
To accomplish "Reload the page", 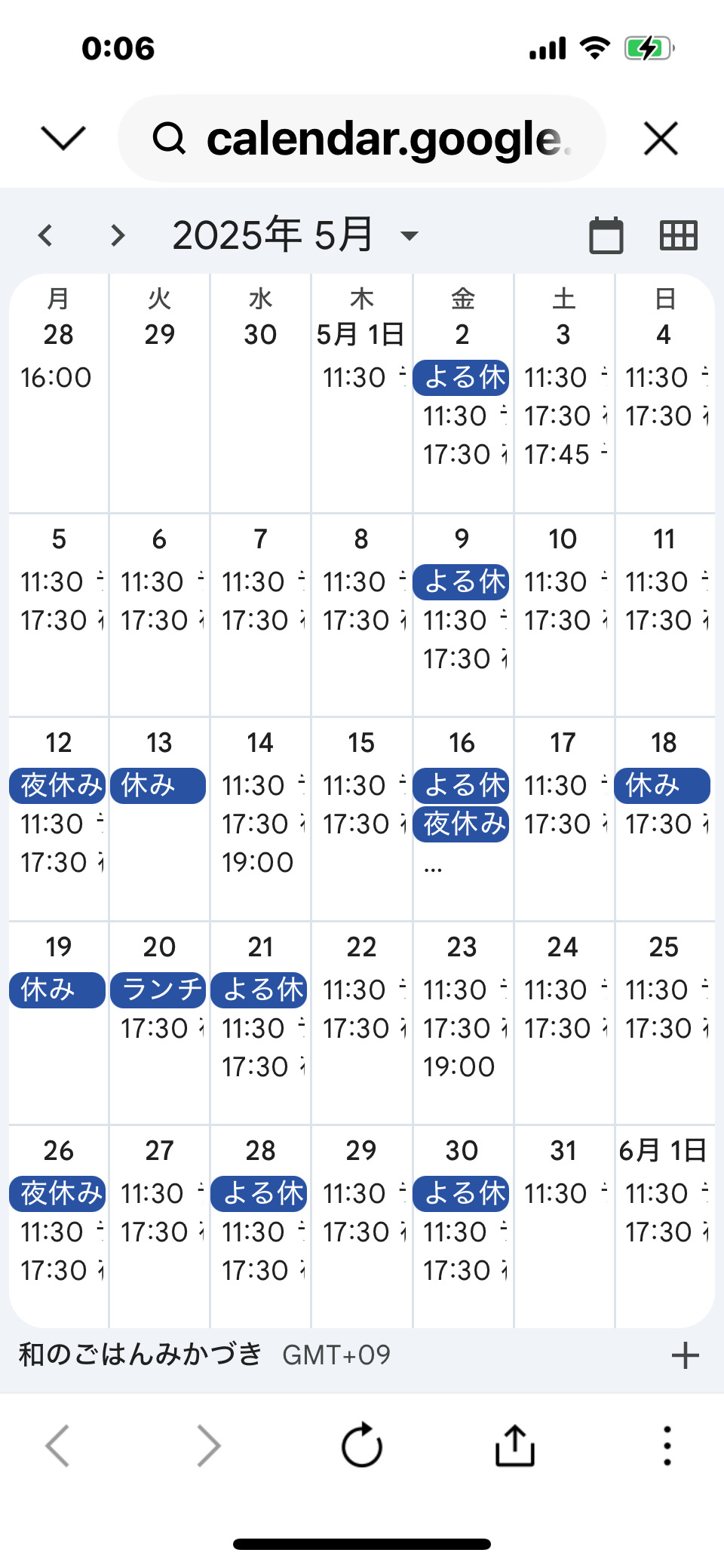I will coord(362,1445).
